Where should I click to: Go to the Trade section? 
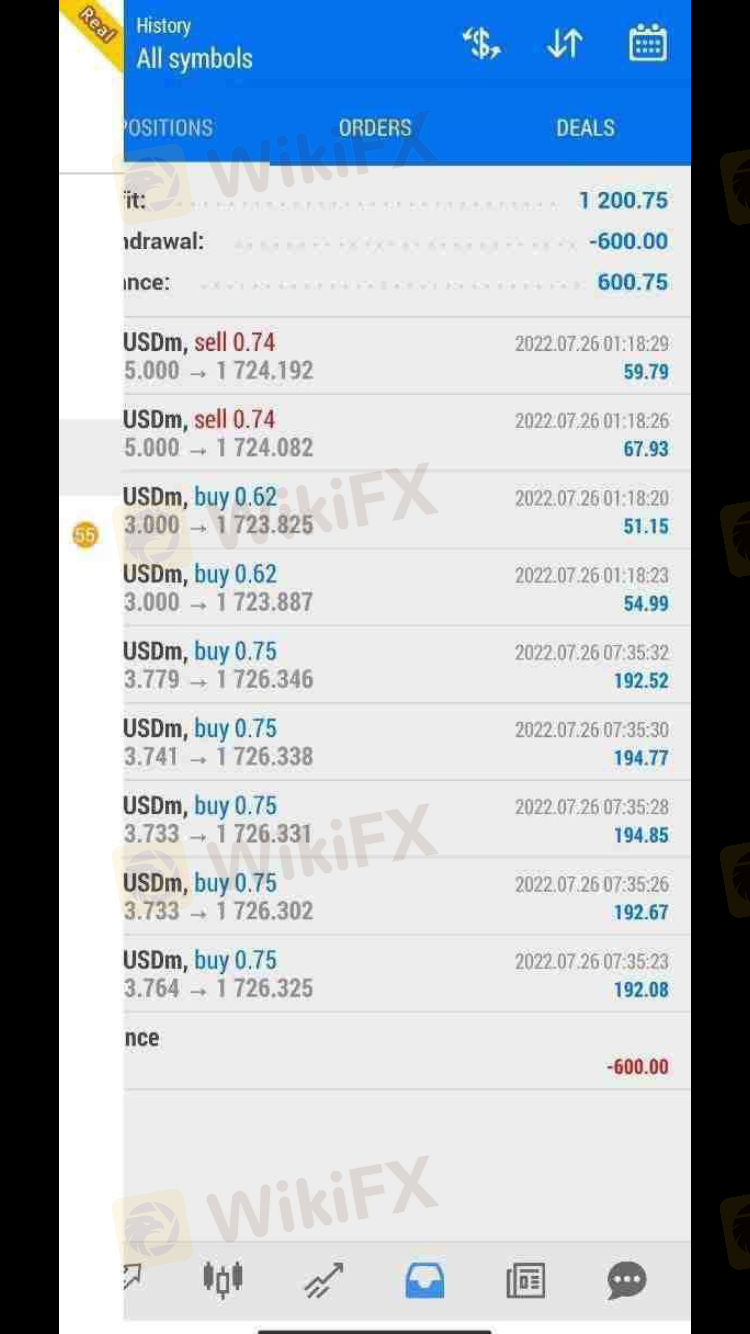[x=324, y=1279]
